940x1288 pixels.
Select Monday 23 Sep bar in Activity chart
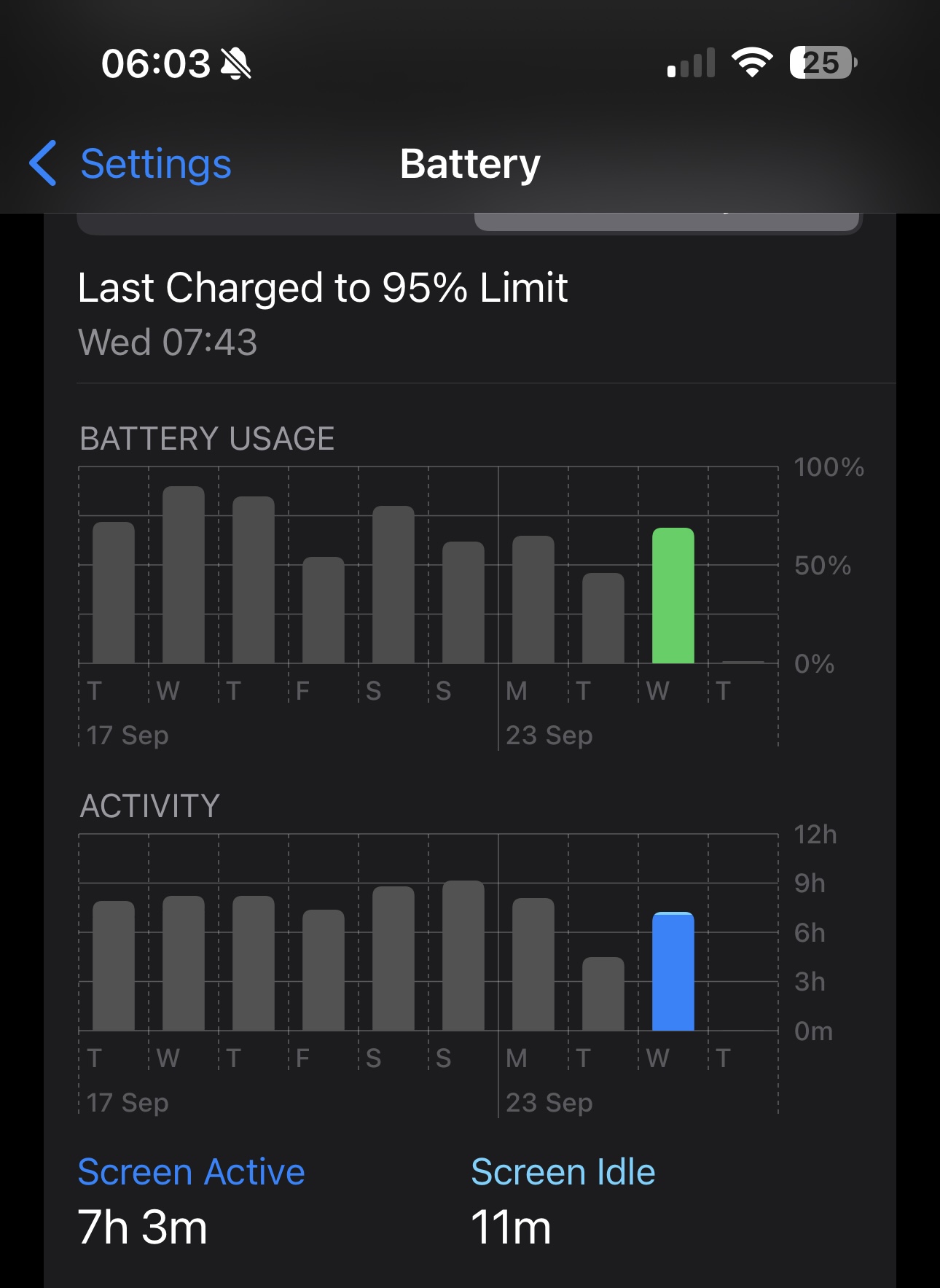[533, 964]
